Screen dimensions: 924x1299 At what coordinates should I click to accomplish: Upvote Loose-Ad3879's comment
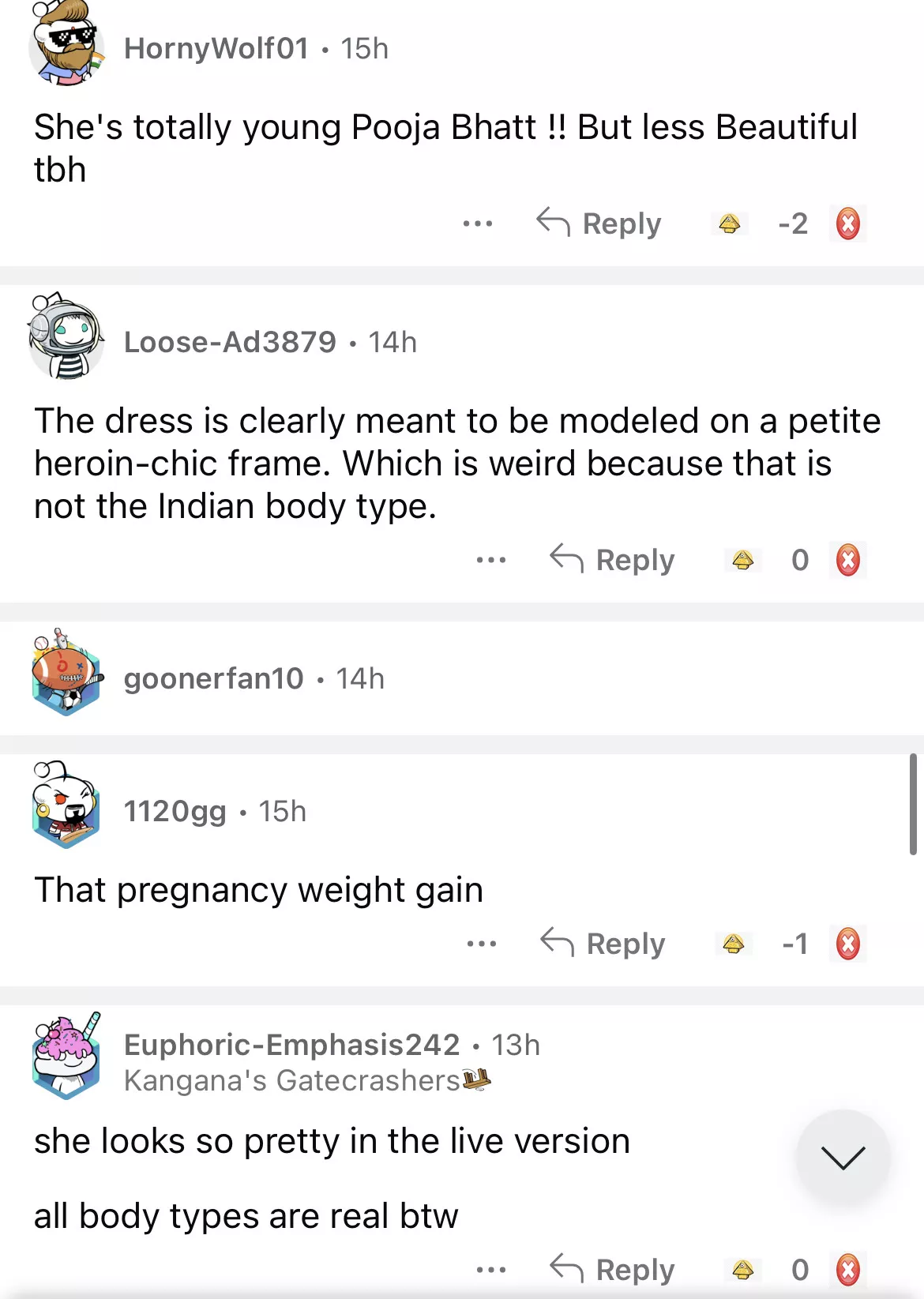[x=742, y=560]
